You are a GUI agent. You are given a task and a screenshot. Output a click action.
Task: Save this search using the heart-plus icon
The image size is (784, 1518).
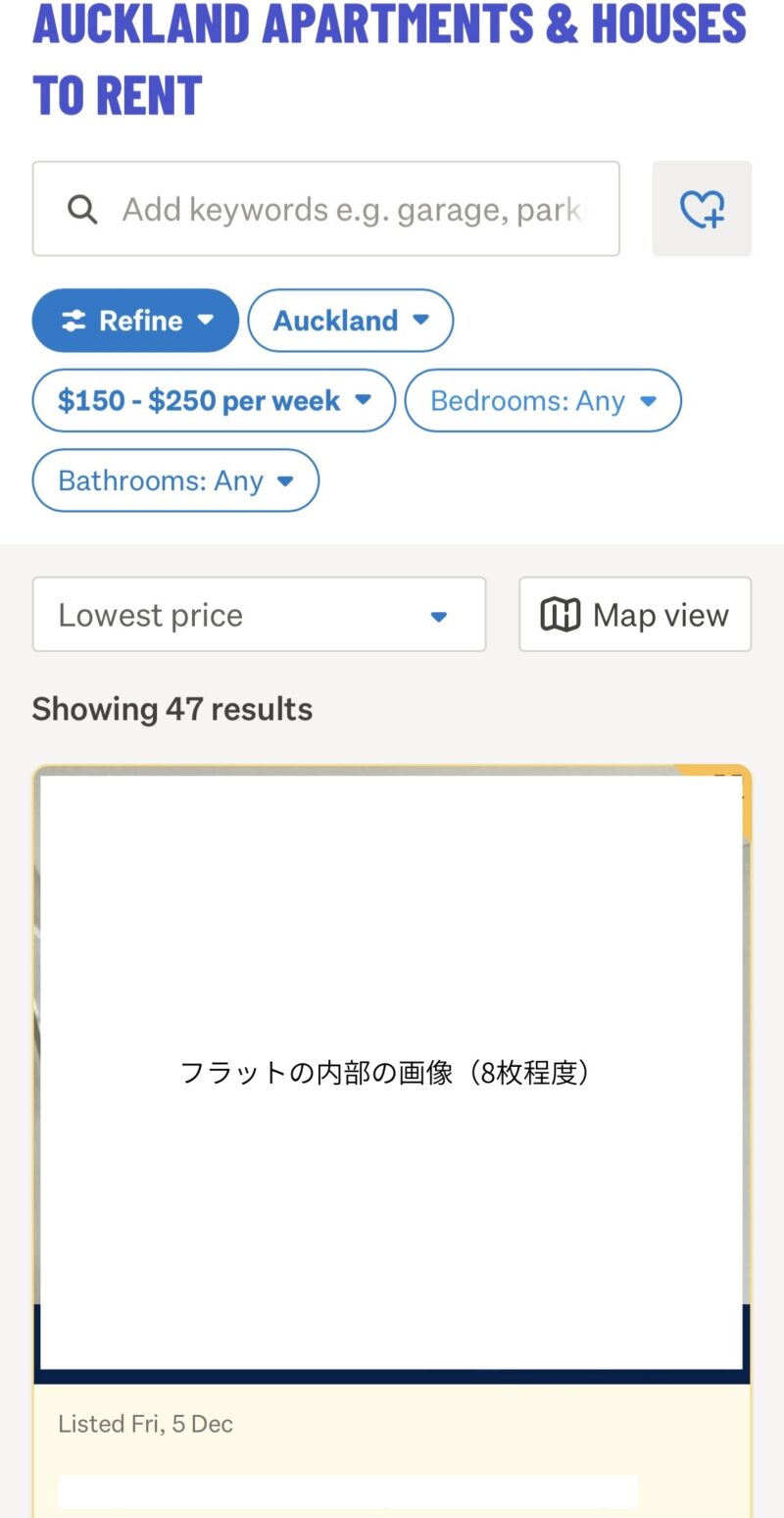click(x=702, y=209)
